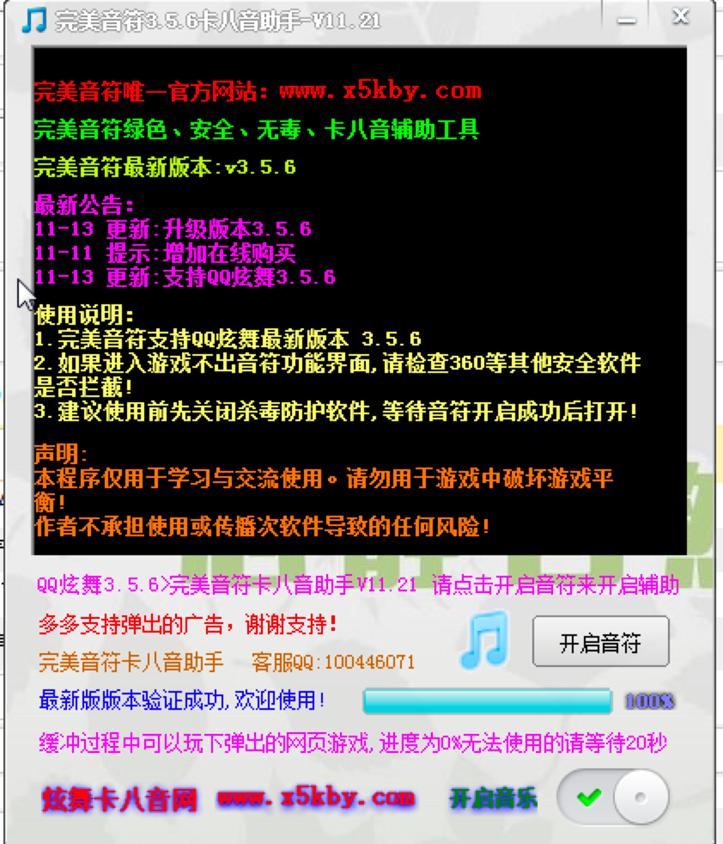Minimize the 完美音符 window
This screenshot has width=723, height=844.
(x=628, y=19)
